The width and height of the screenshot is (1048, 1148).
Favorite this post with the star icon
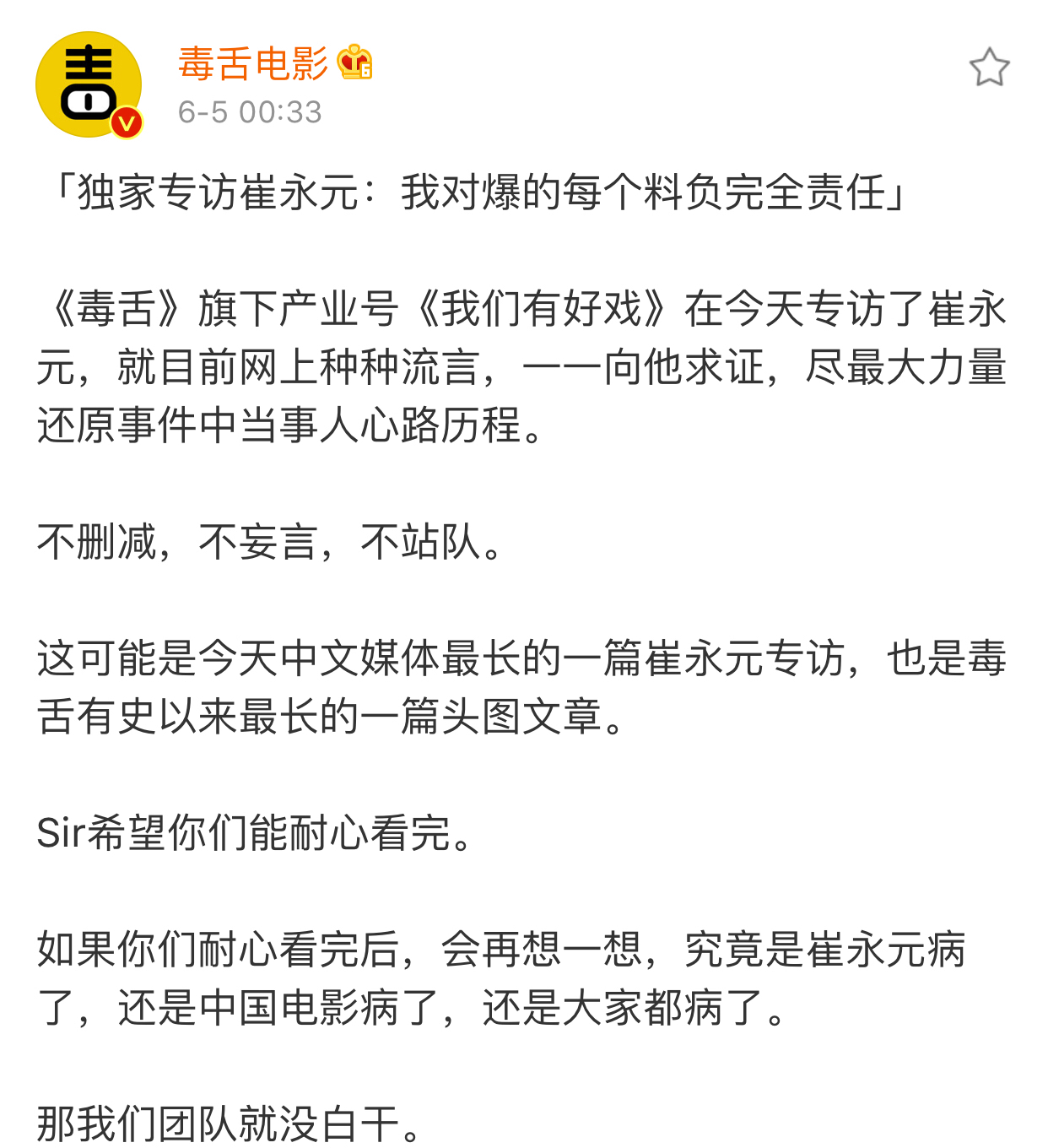click(989, 68)
